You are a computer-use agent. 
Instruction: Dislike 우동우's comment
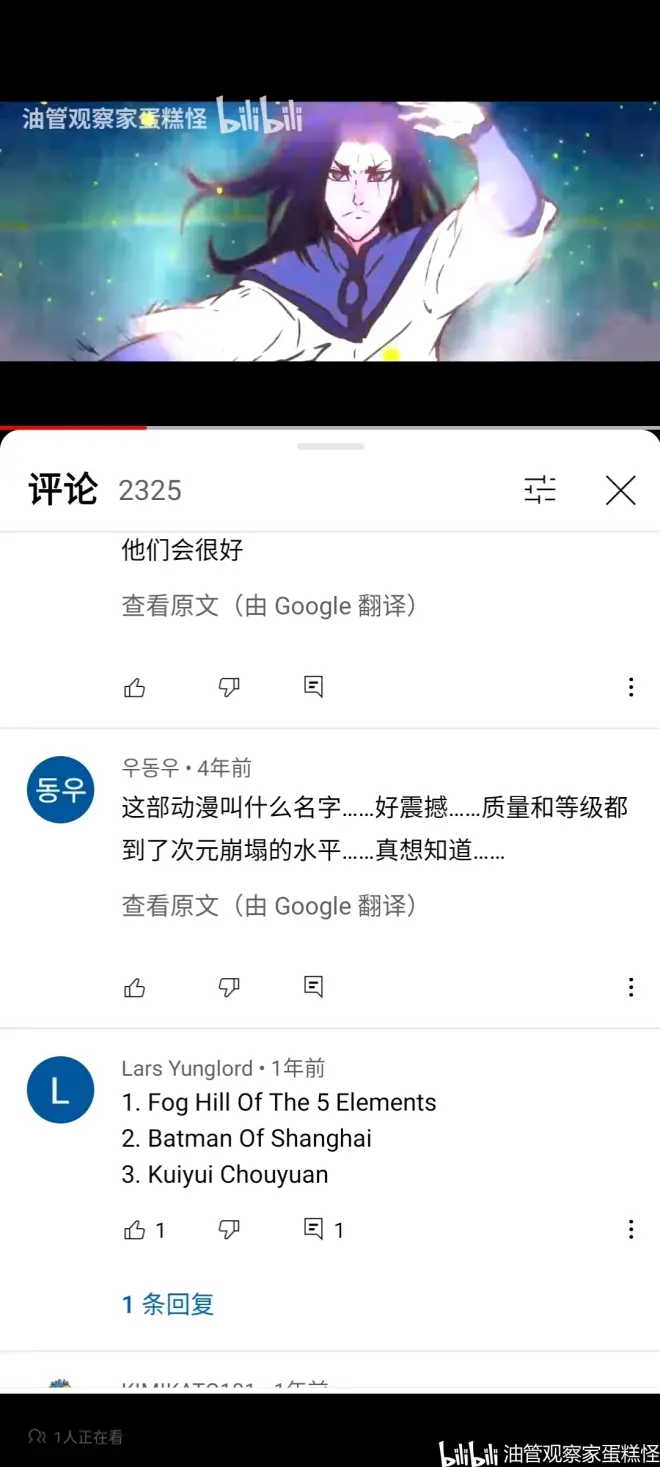point(229,988)
